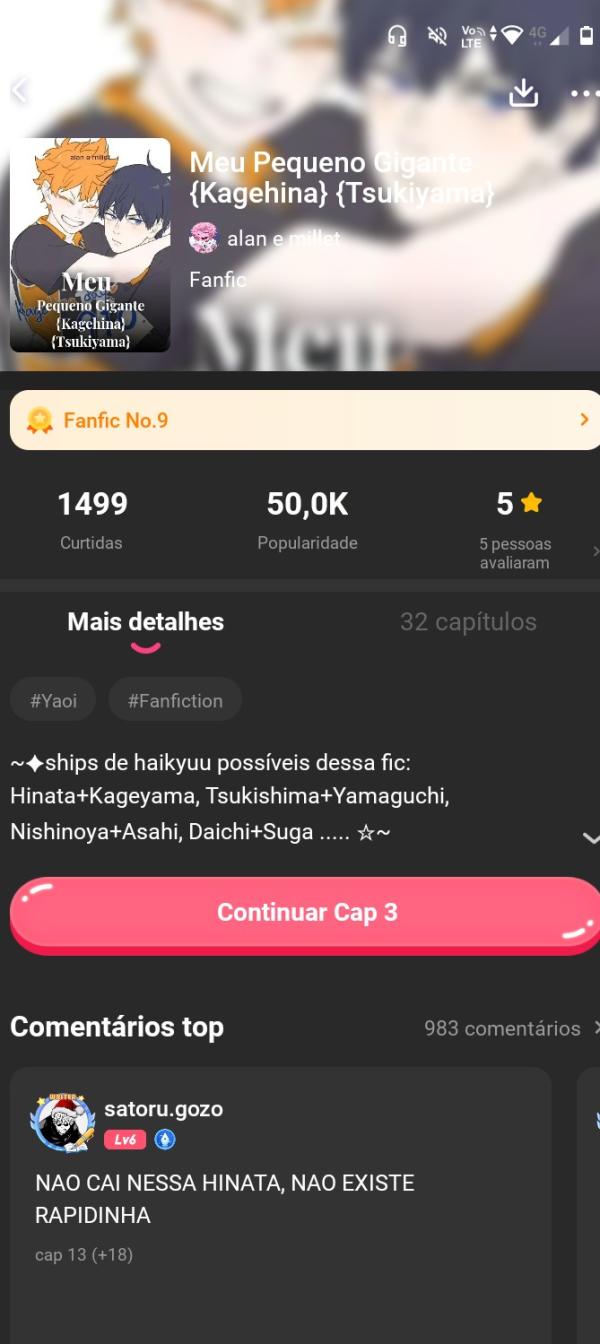View author alan e millet's profile
The image size is (600, 1344).
click(266, 239)
